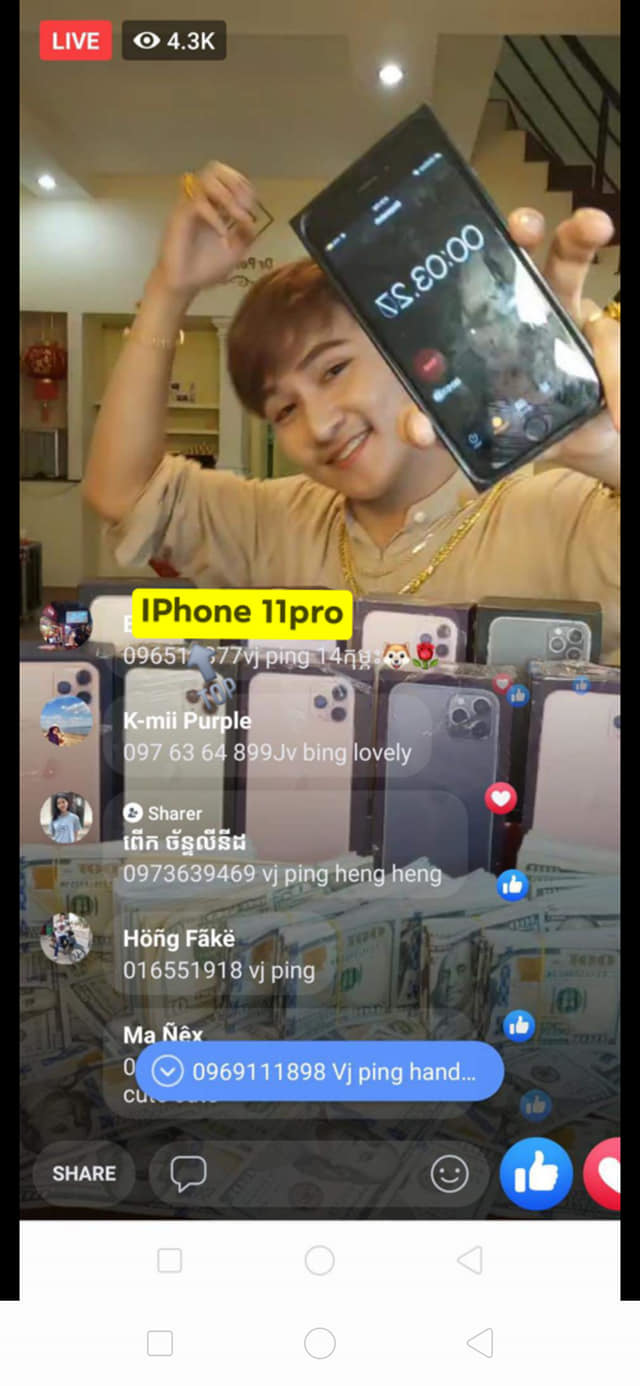Screen dimensions: 640x1386
Task: Open Ma Ñêx's profile name
Action: pos(163,1034)
